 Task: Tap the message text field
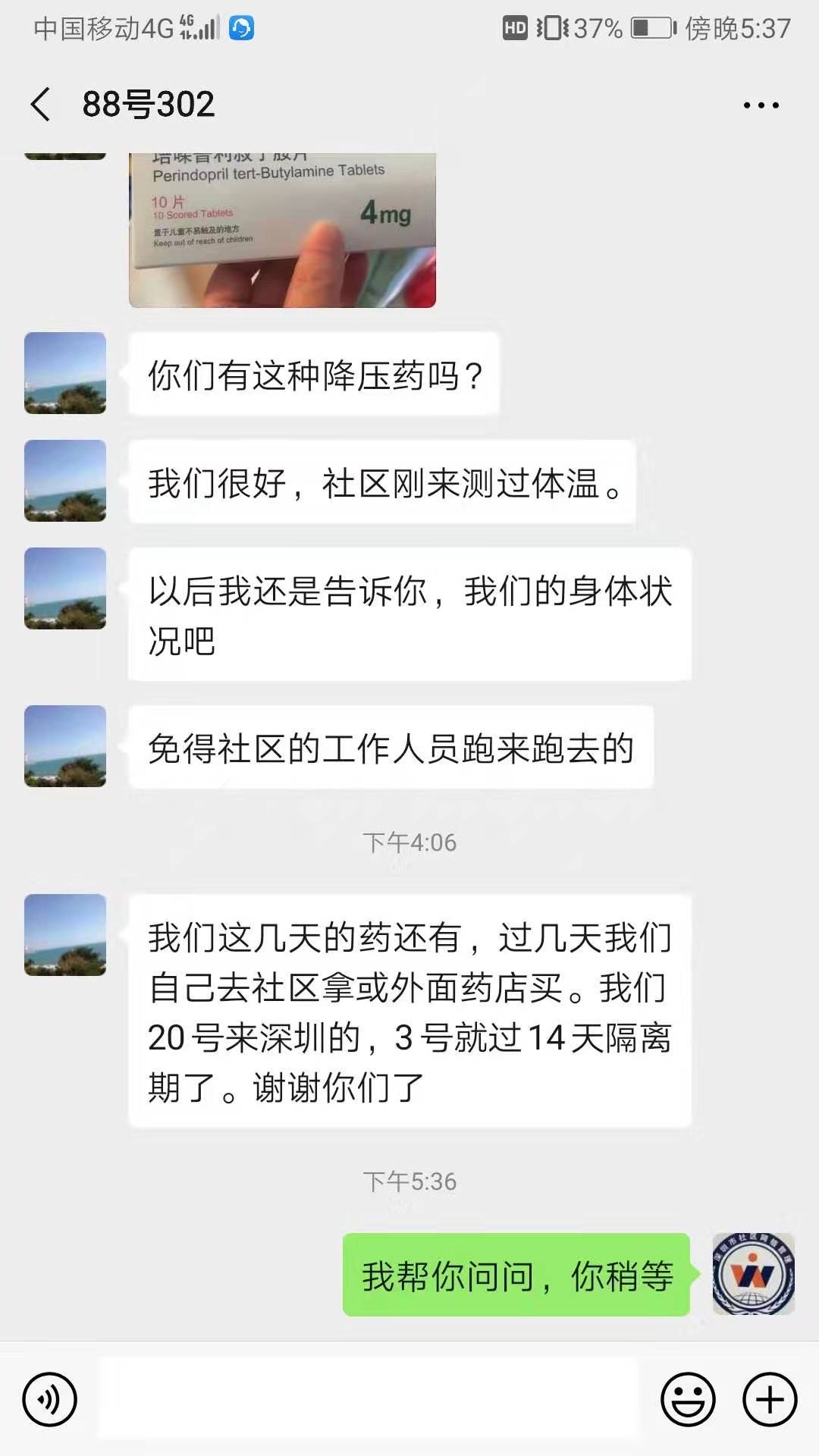(368, 1399)
